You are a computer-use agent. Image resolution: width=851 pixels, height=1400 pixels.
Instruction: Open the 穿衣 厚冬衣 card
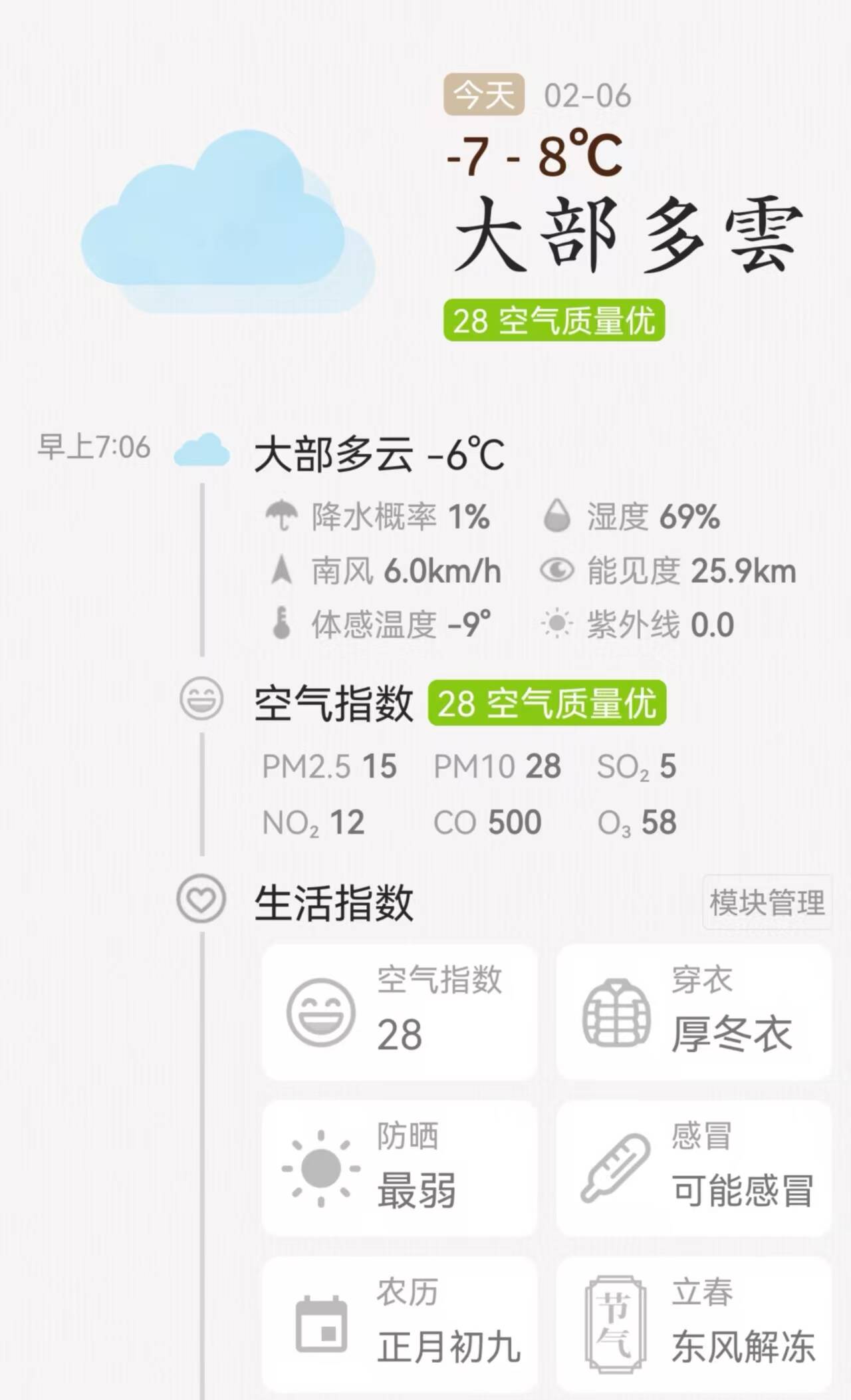(693, 1012)
